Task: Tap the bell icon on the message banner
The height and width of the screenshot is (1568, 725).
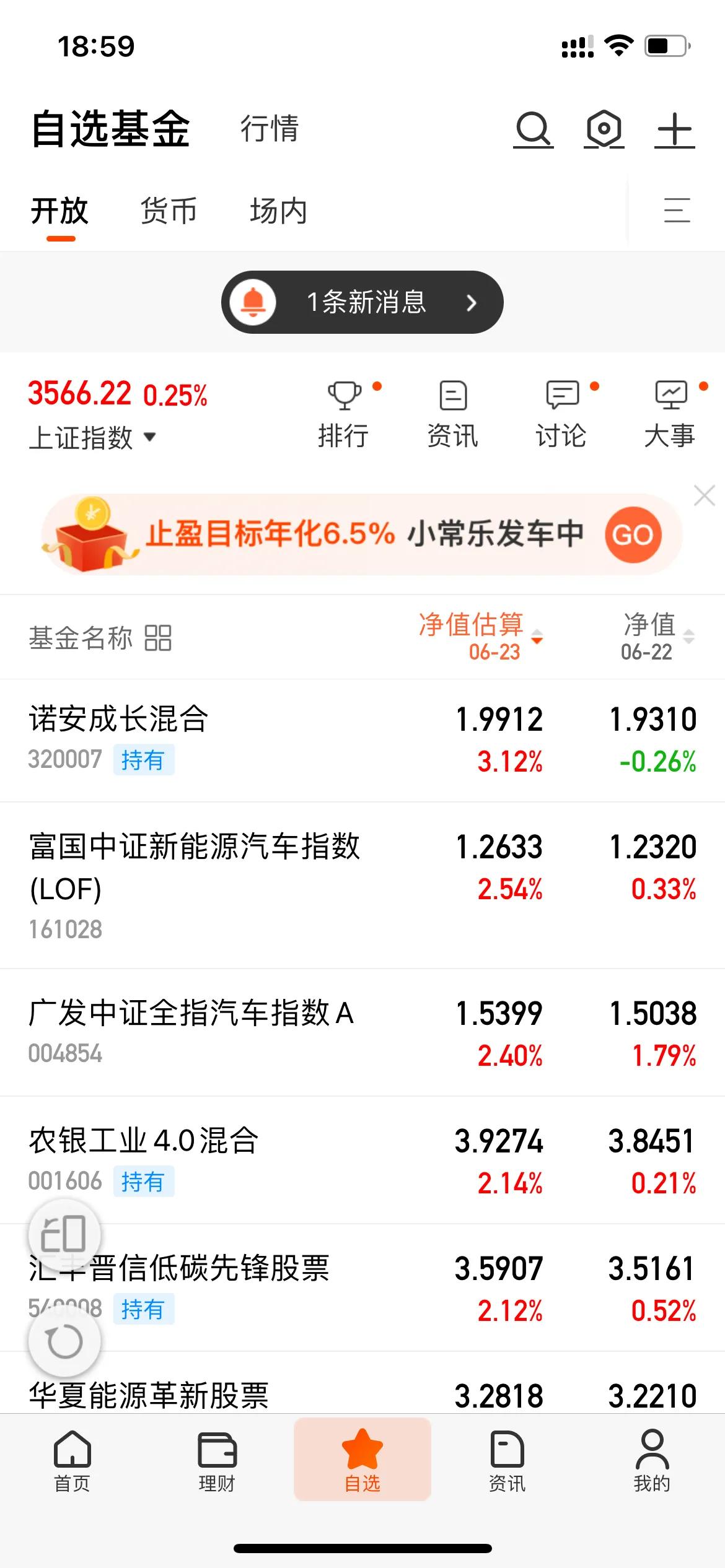Action: pos(255,302)
